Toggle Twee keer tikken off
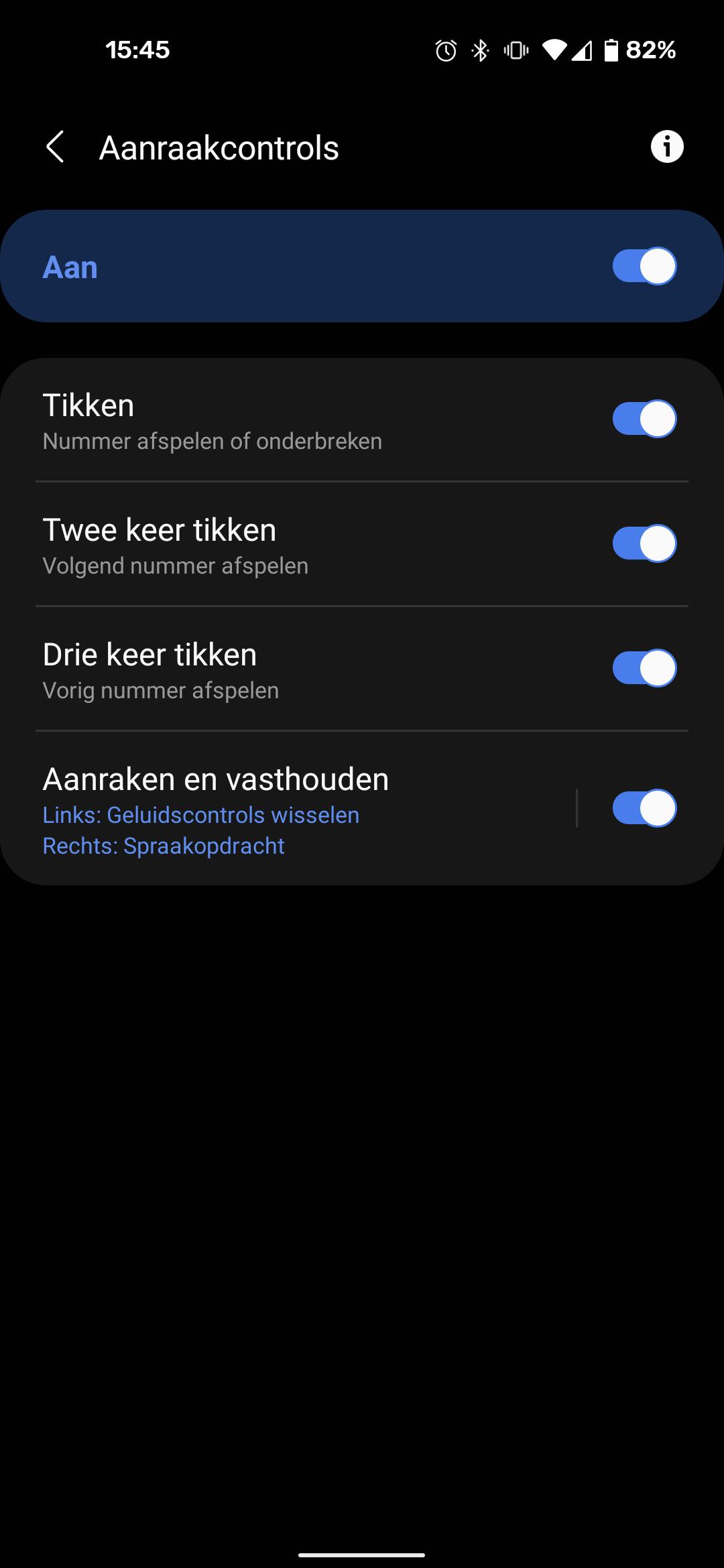 coord(644,543)
